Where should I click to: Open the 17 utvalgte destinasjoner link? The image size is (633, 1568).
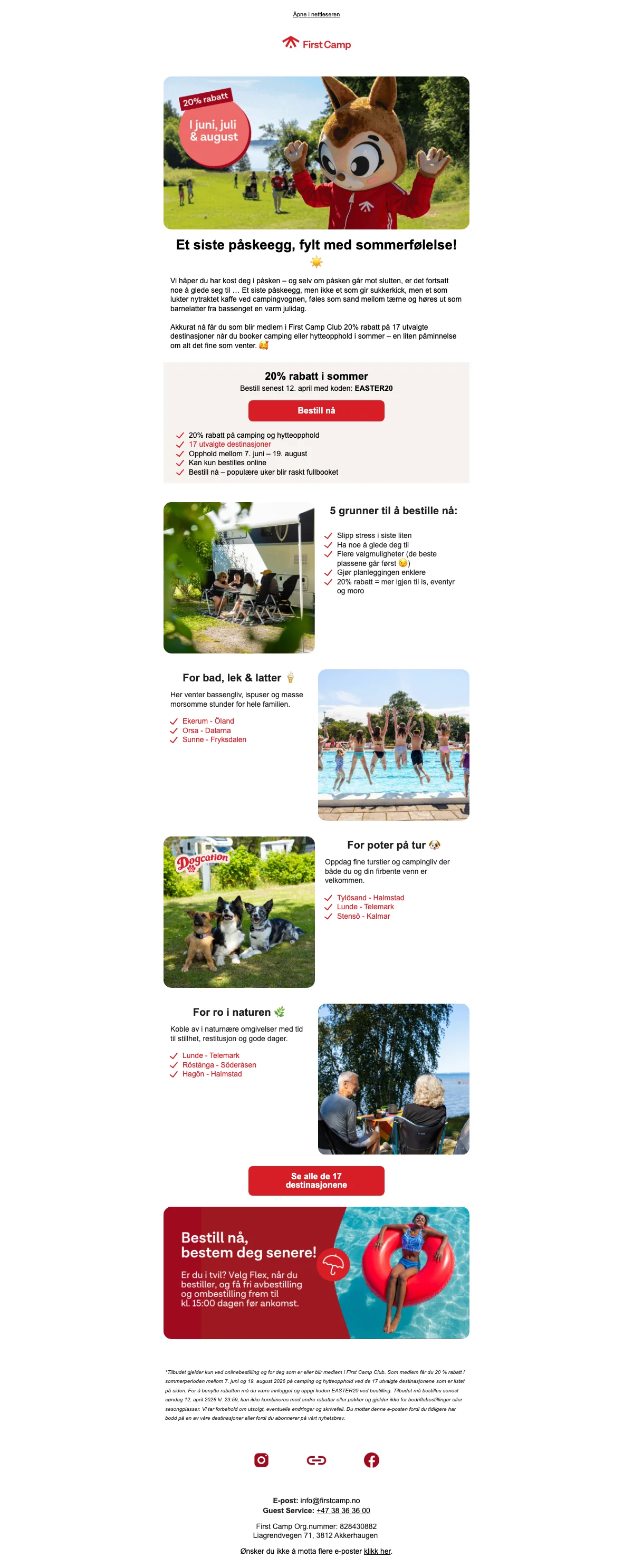[229, 445]
